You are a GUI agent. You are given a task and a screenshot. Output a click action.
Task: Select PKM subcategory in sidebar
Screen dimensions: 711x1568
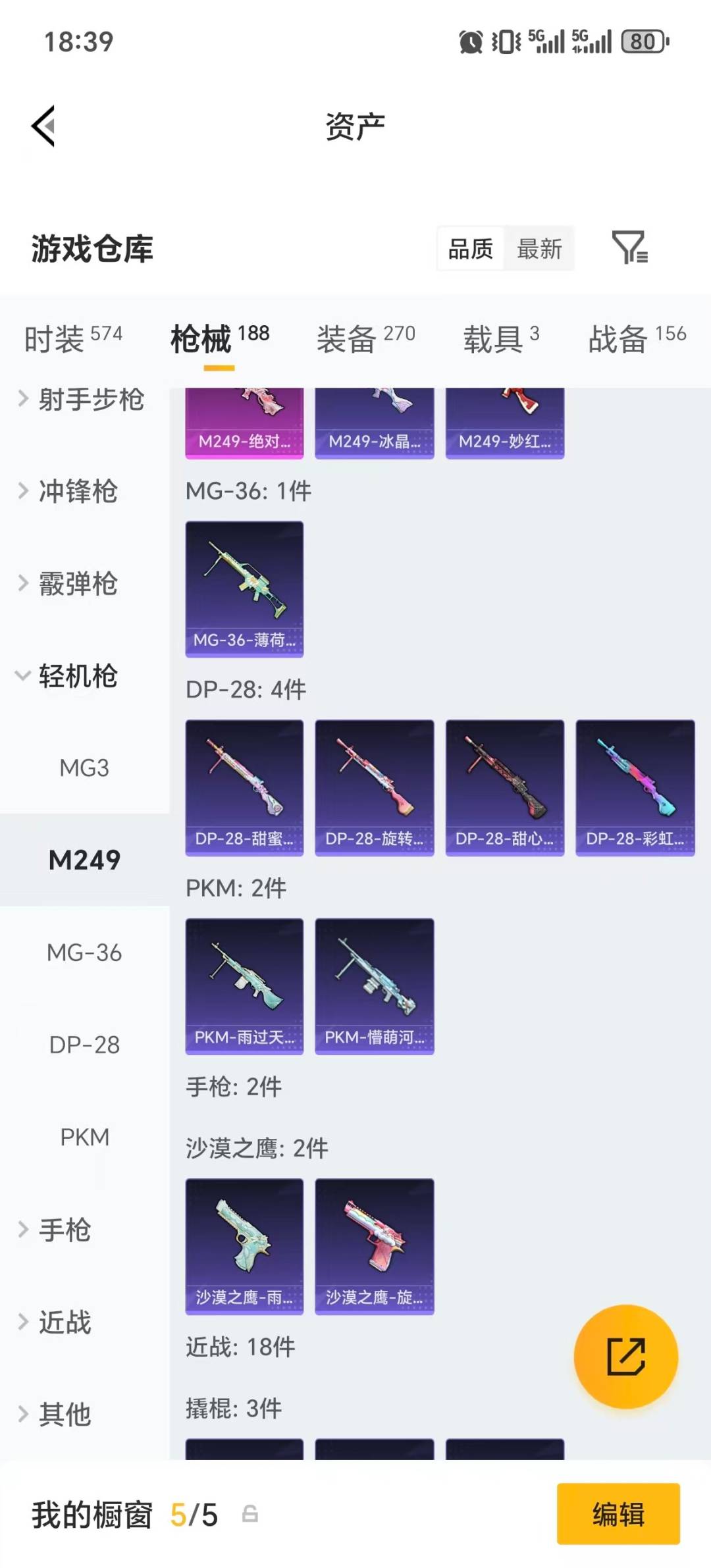tap(84, 1136)
